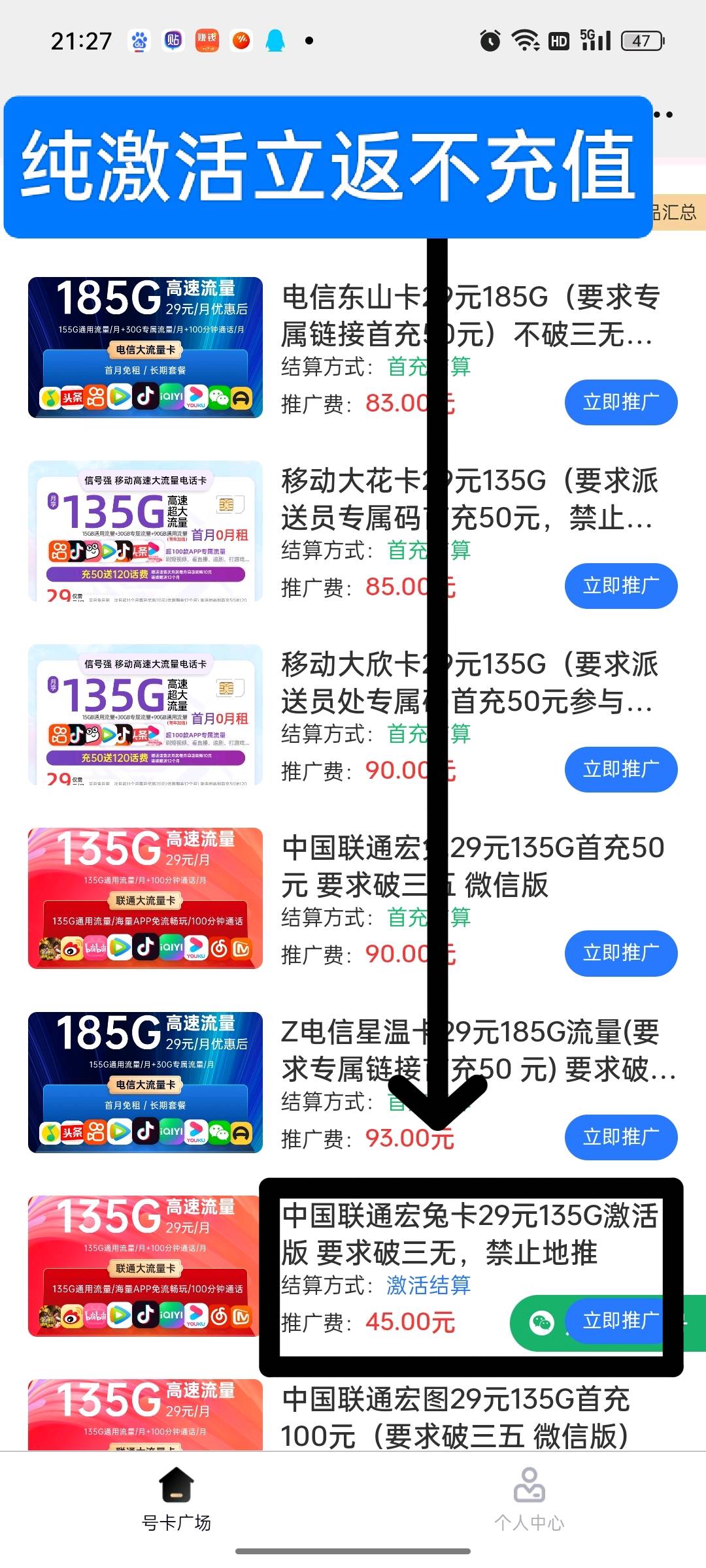Tap 立即推广 for 电信东山卡 185G
The height and width of the screenshot is (1568, 706).
tap(620, 402)
